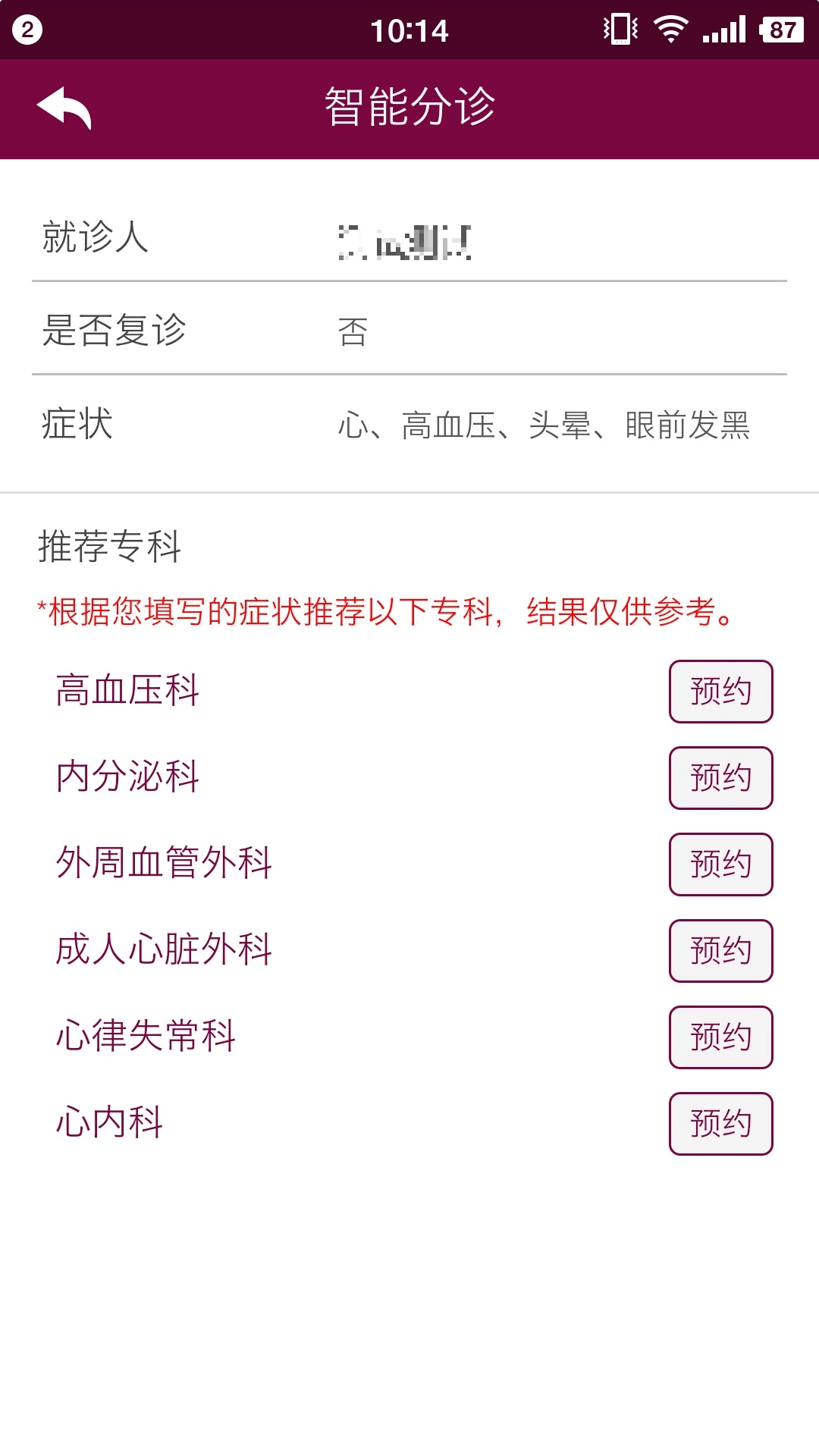Book 预约 for 内分泌科

[x=720, y=777]
